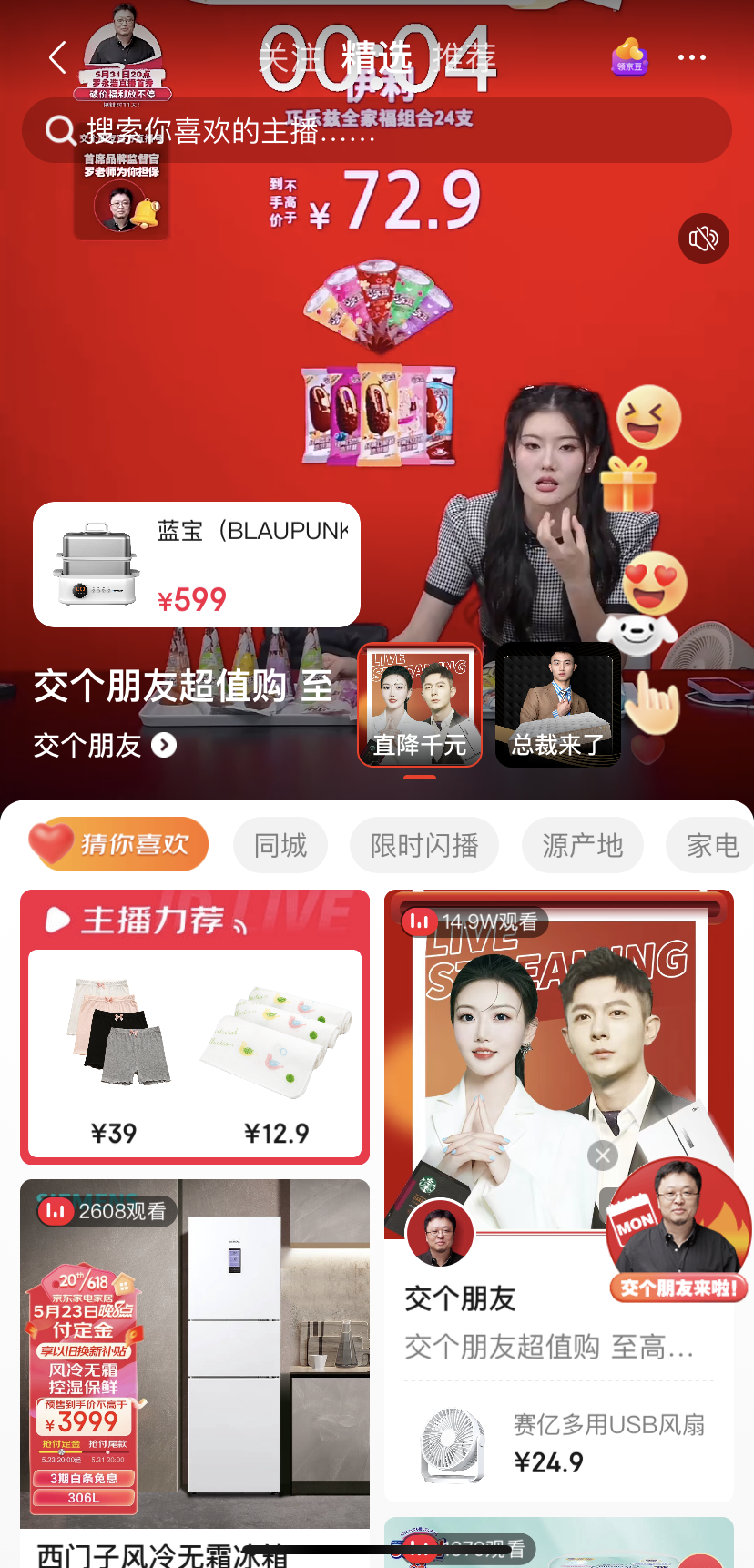This screenshot has width=754, height=1568.
Task: Select the 猜你喜欢 chip
Action: pos(118,844)
